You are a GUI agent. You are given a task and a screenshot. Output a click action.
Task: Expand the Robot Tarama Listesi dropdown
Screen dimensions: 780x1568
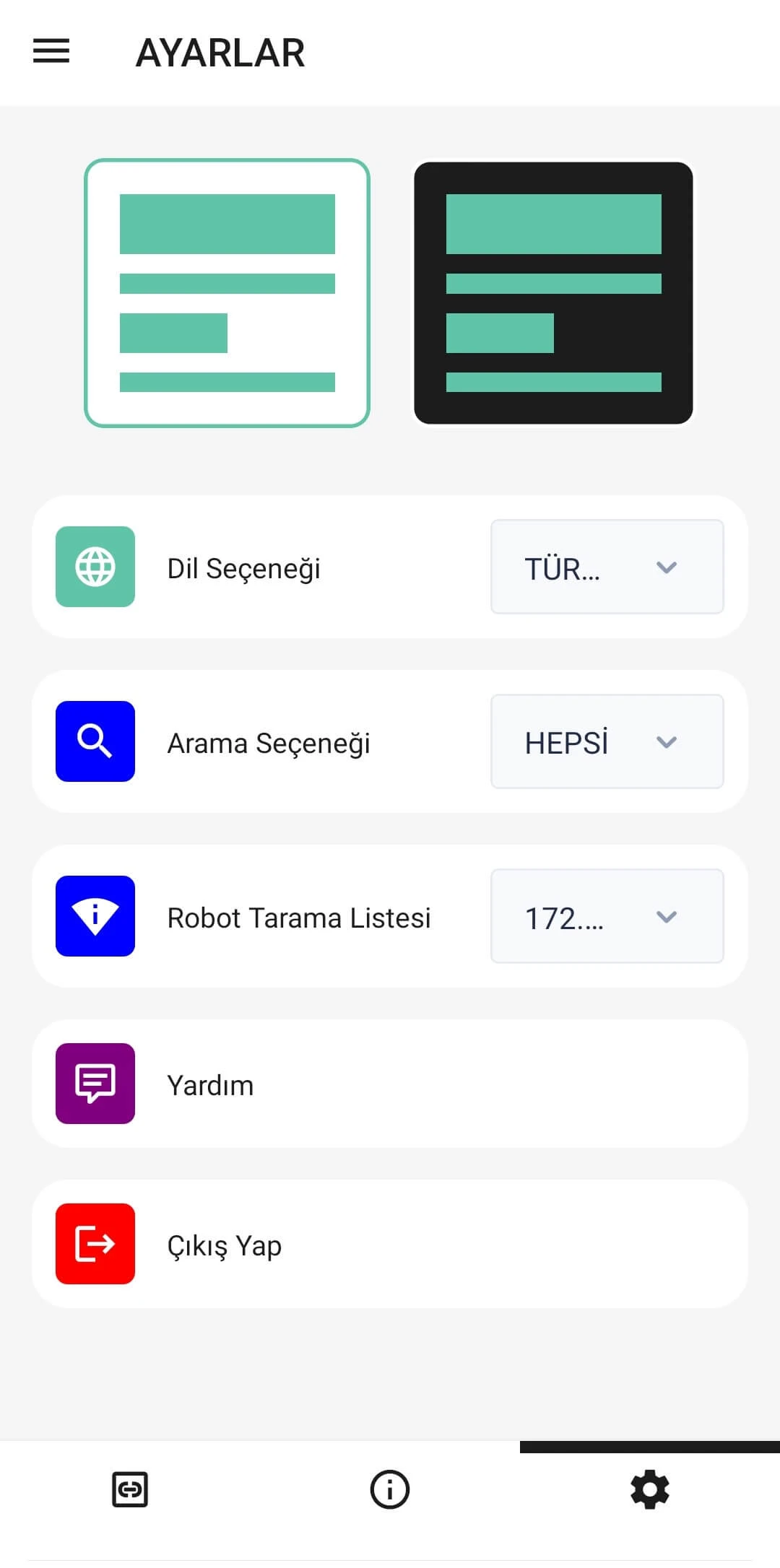pos(607,917)
